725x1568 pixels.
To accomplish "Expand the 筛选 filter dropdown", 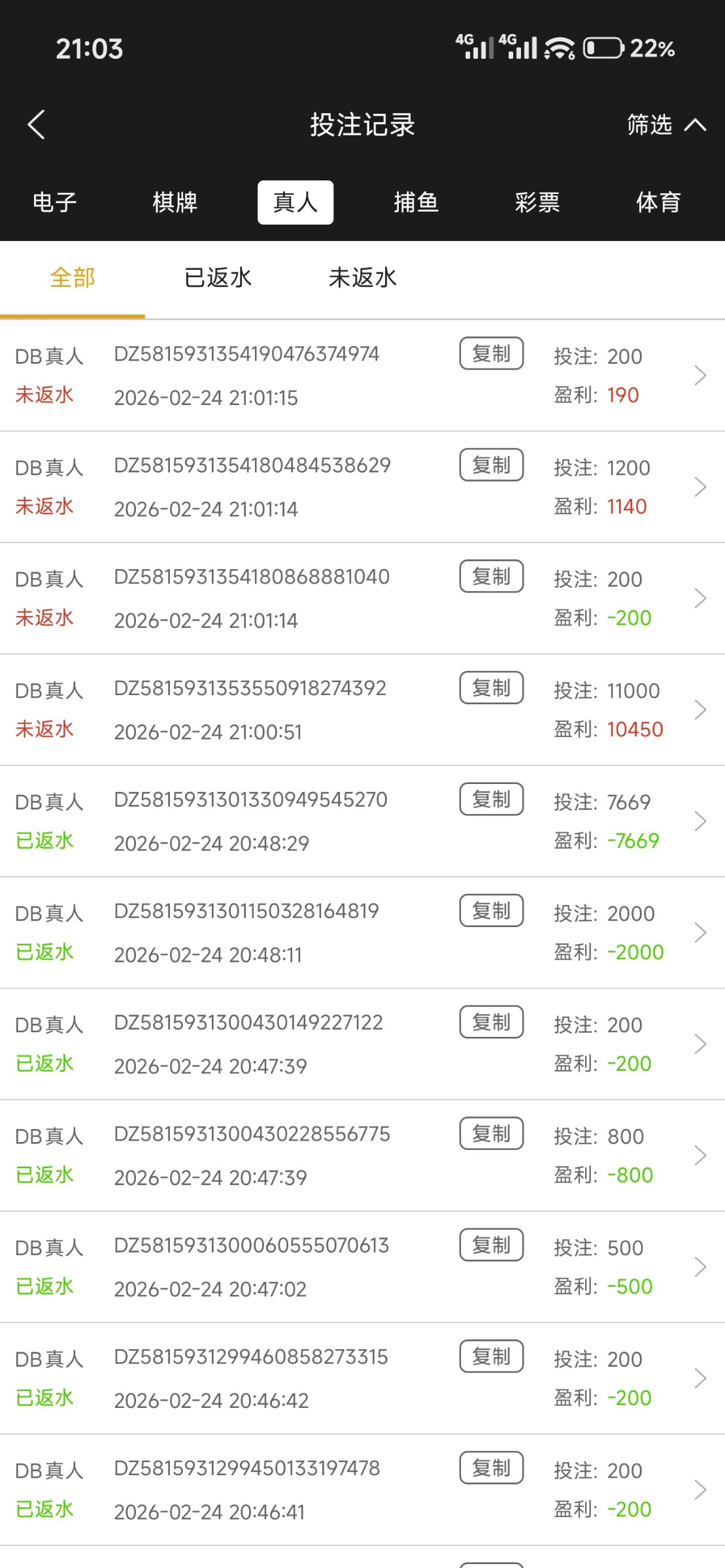I will (x=666, y=124).
